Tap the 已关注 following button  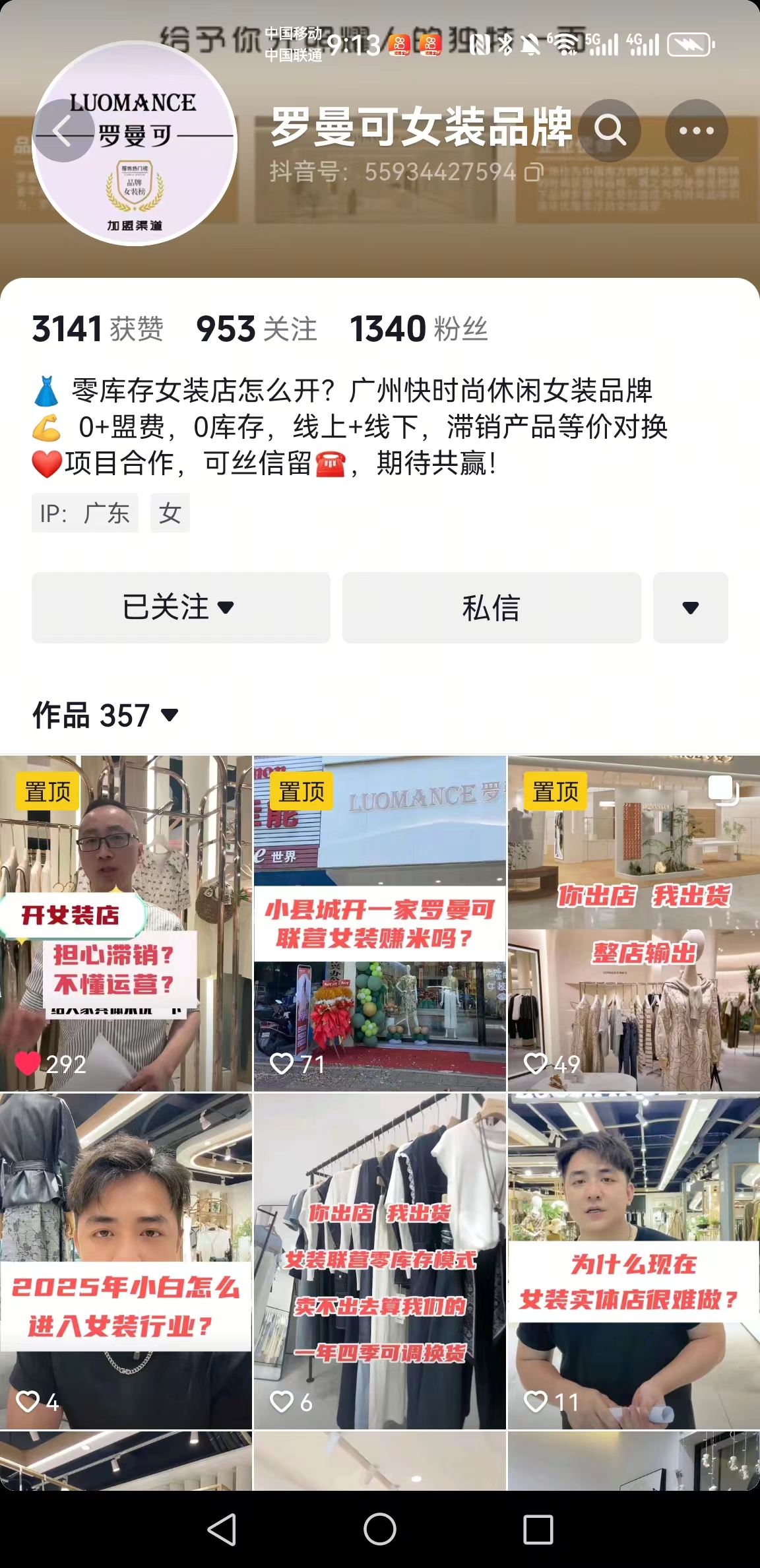point(181,607)
